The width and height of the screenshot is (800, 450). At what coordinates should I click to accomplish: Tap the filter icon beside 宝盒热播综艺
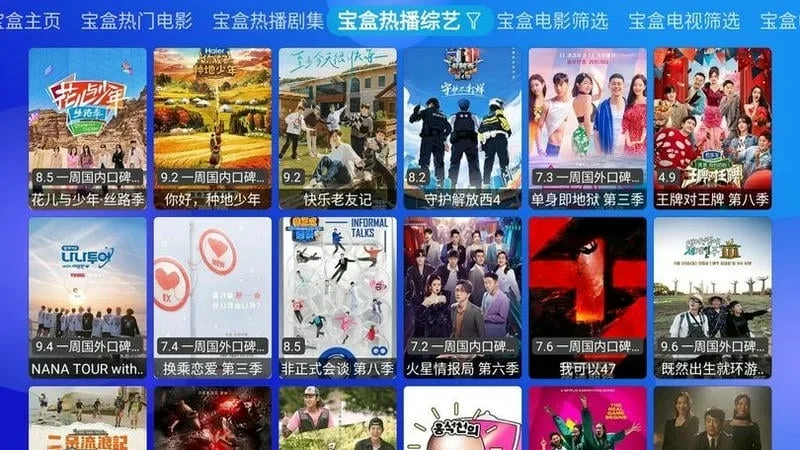point(474,20)
